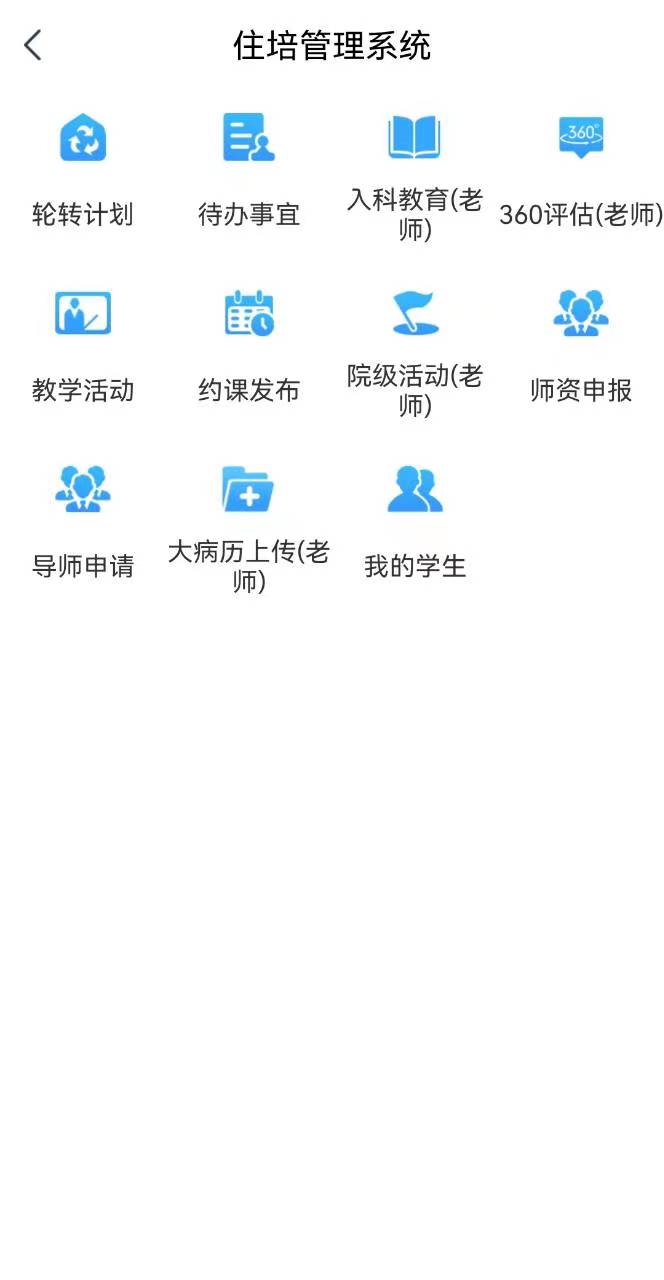This screenshot has height=1280, width=664.
Task: Open 教学活动
Action: tap(83, 346)
